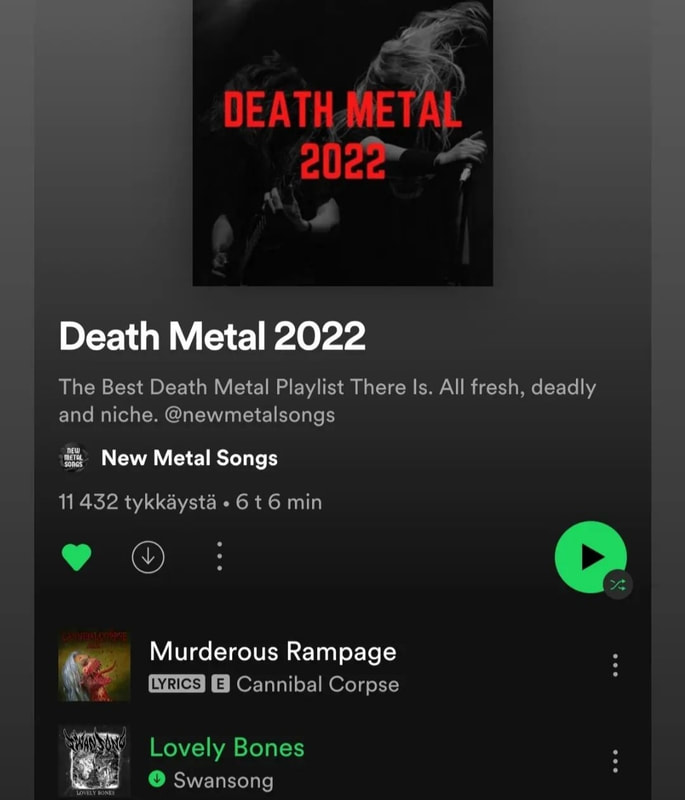Open playlist overflow menu next to download
Image resolution: width=685 pixels, height=800 pixels.
[220, 556]
